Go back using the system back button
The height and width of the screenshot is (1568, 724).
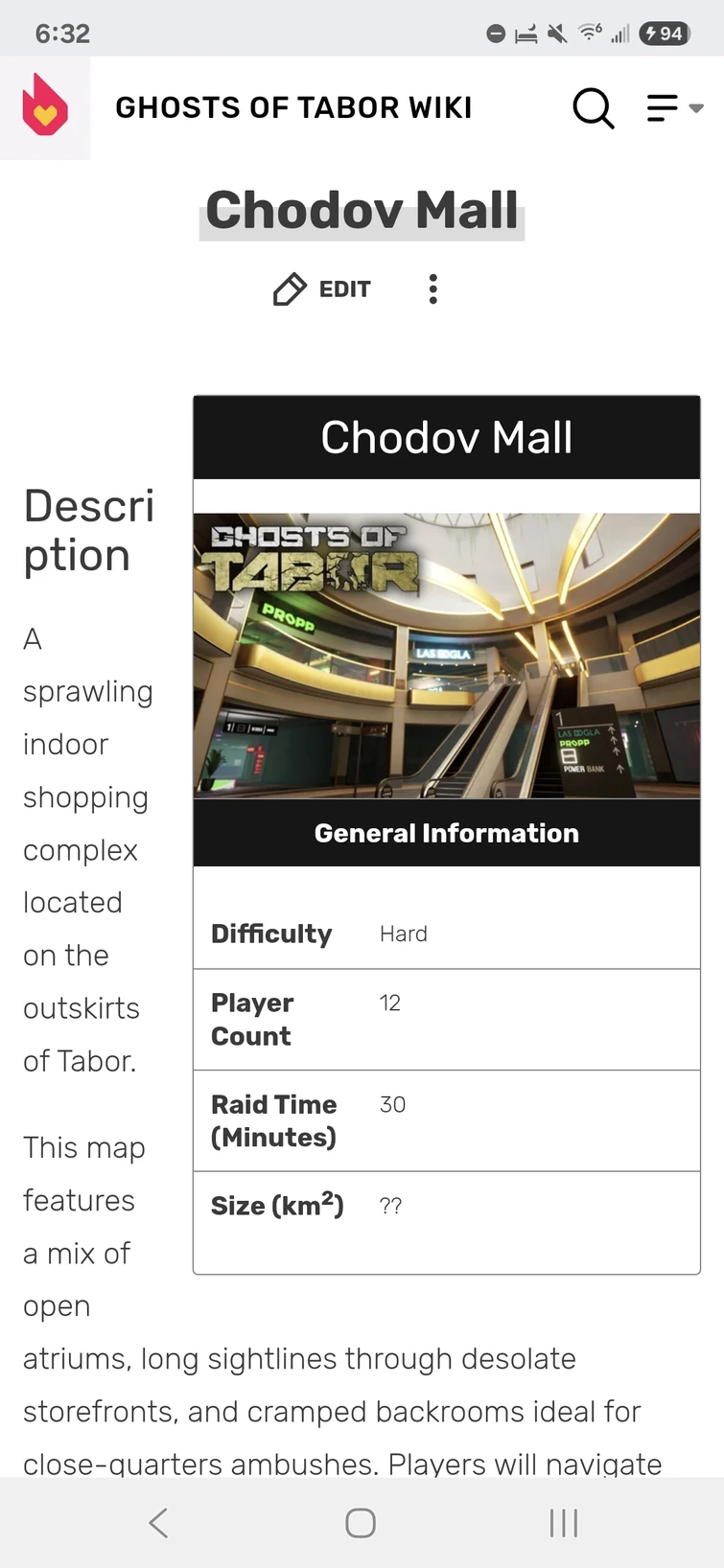pyautogui.click(x=159, y=1522)
